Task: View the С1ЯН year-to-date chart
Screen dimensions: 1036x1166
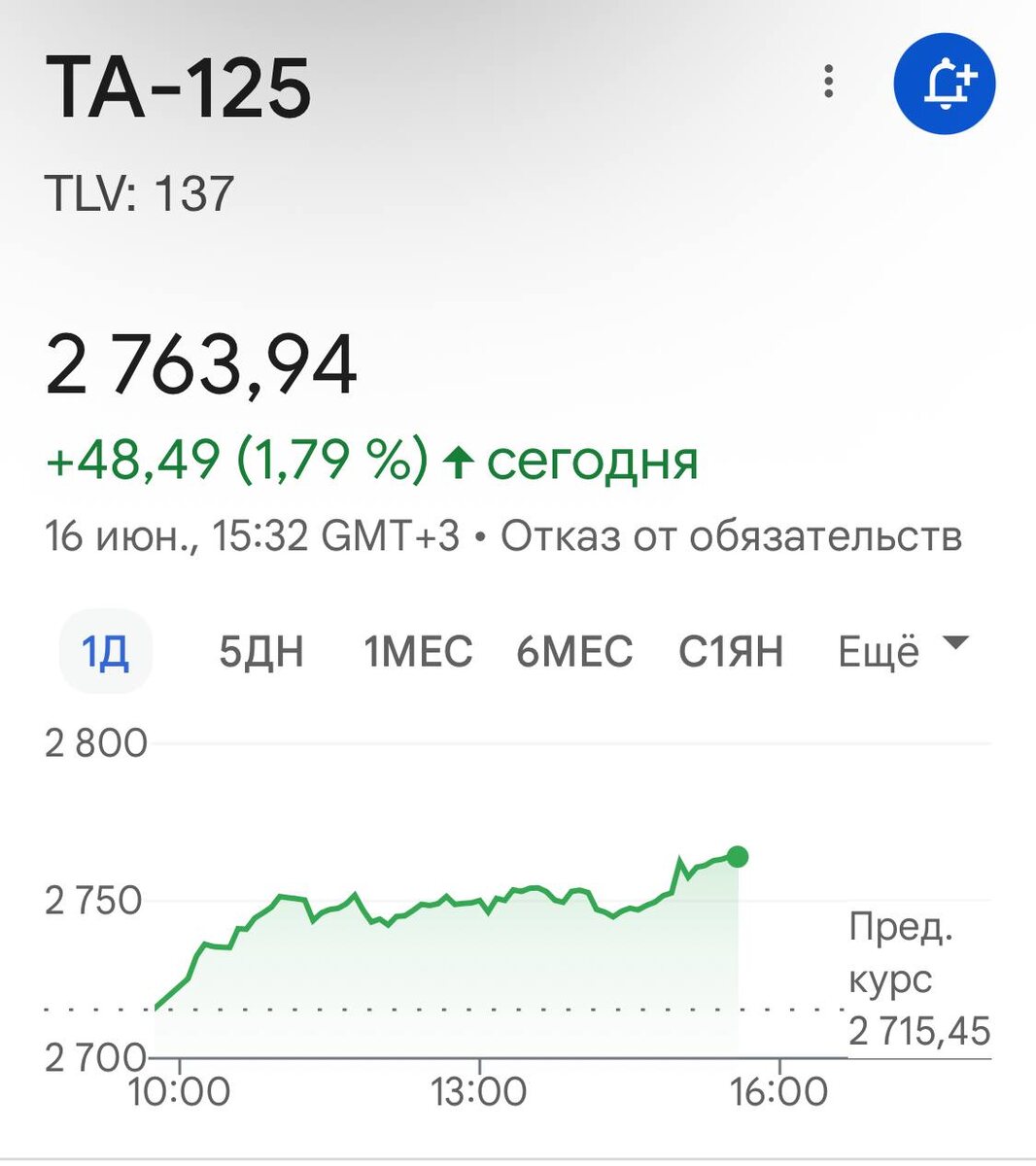Action: 731,651
